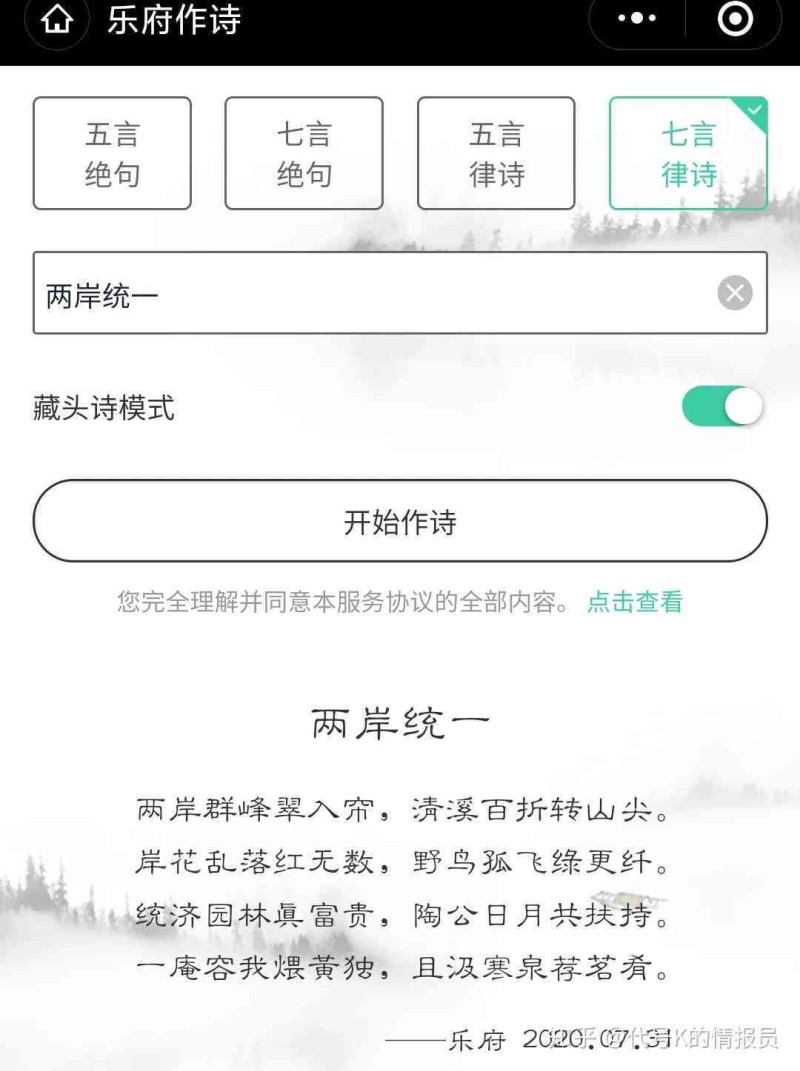Choose the 五言律诗 poem format

click(496, 152)
